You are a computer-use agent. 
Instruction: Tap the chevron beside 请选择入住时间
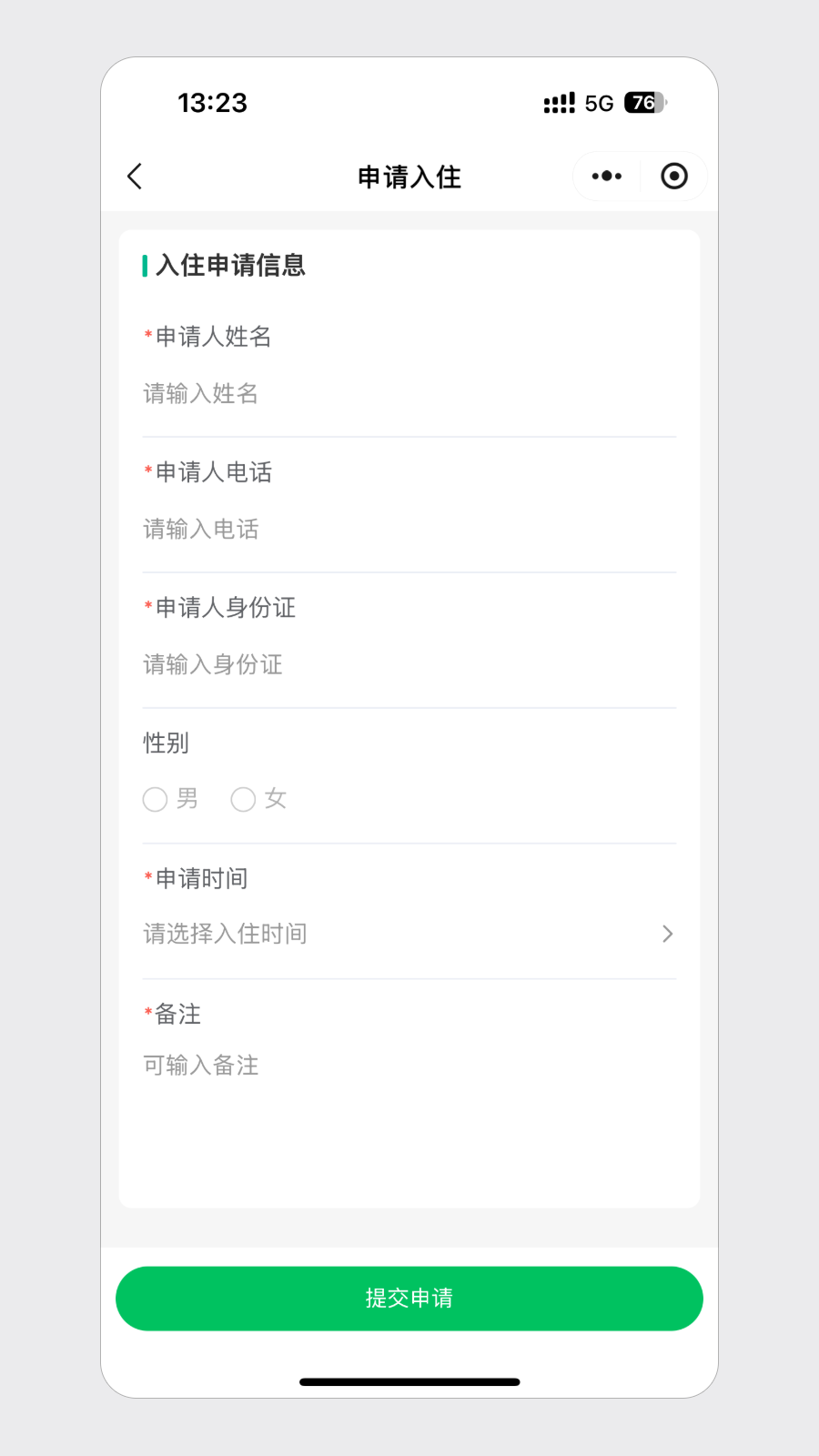point(667,934)
